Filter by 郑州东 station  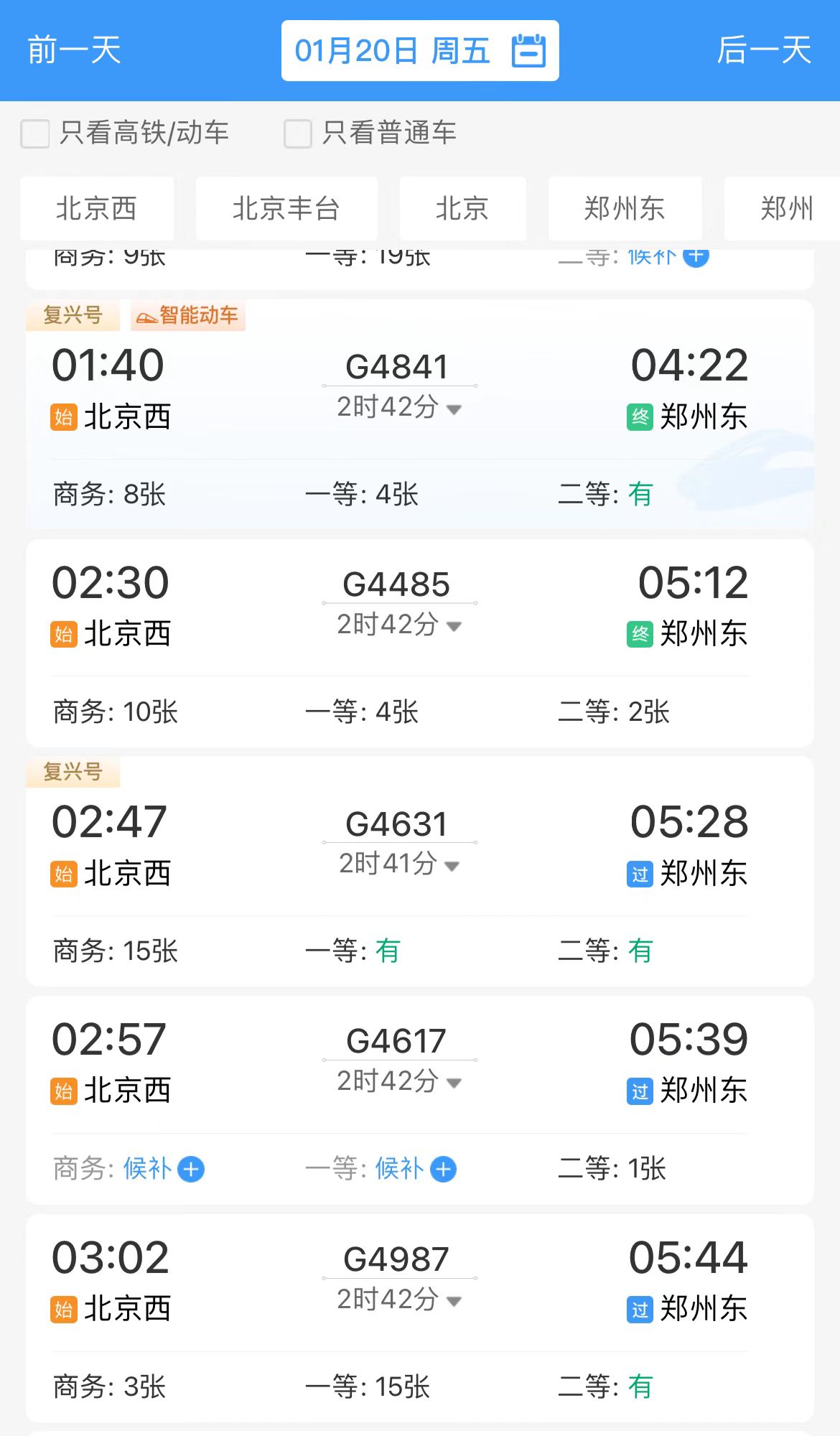pyautogui.click(x=625, y=209)
